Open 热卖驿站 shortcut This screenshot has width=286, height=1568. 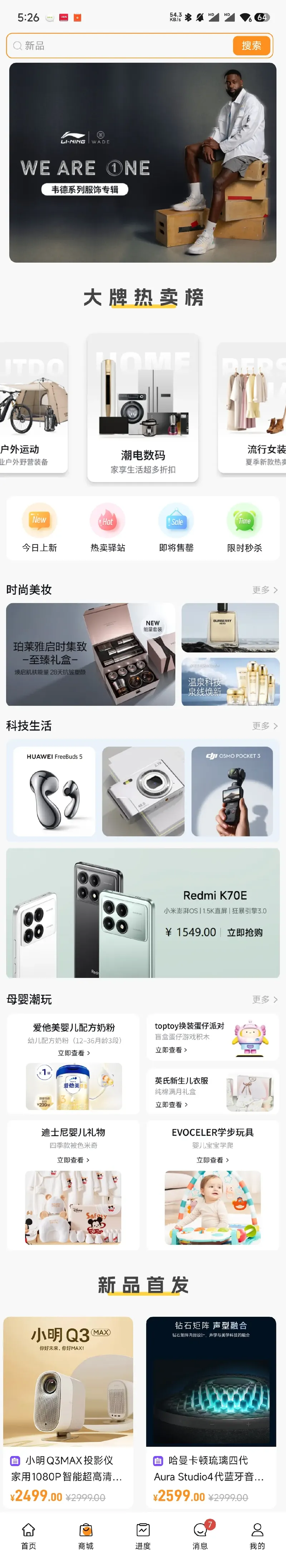pyautogui.click(x=108, y=528)
